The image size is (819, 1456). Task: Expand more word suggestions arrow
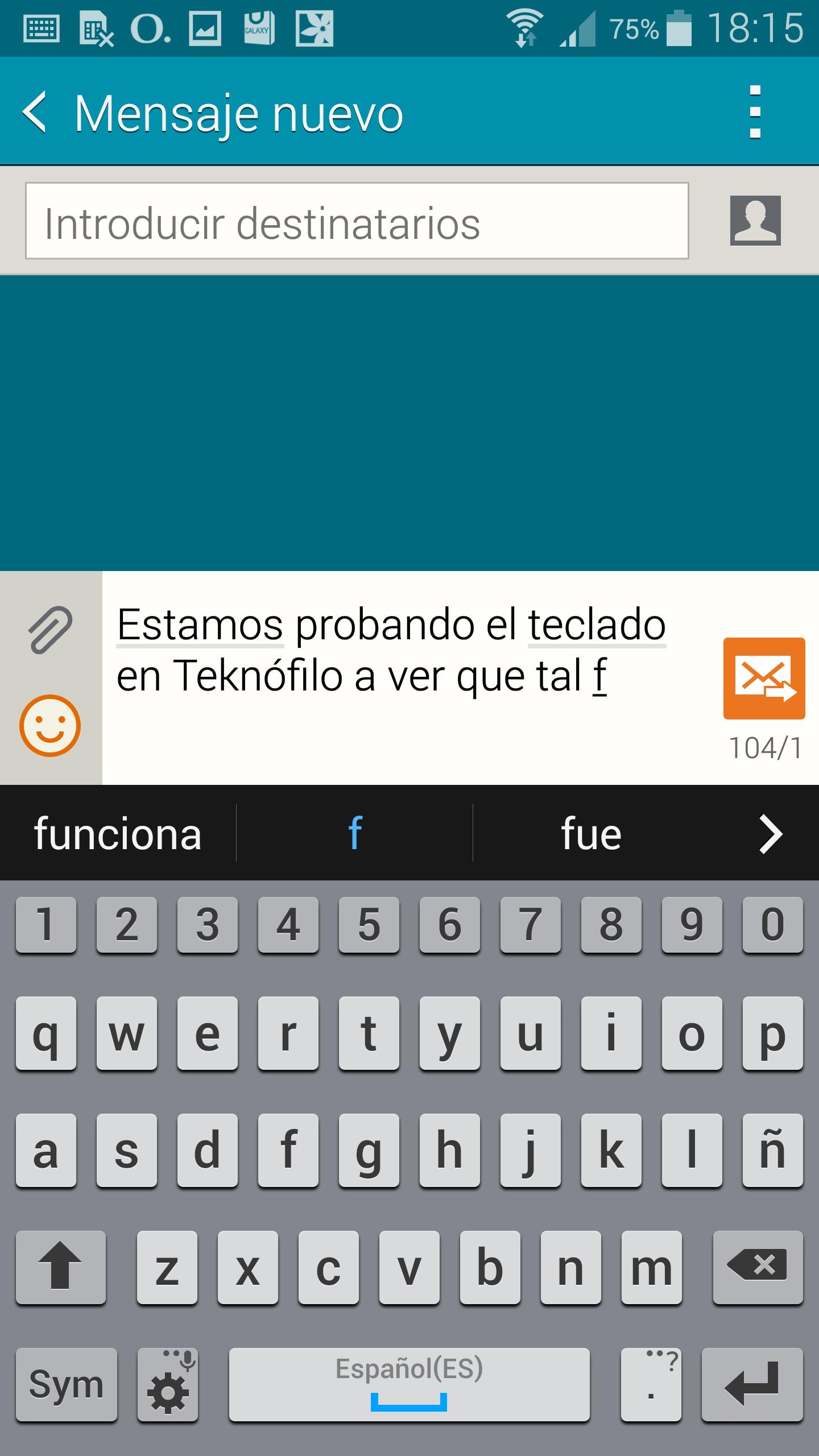(771, 834)
